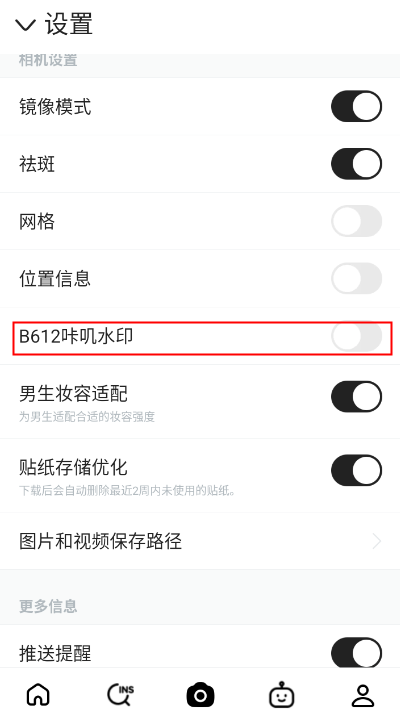Enable the B612咔叽水印 watermark switch
Image resolution: width=400 pixels, height=717 pixels.
click(356, 337)
